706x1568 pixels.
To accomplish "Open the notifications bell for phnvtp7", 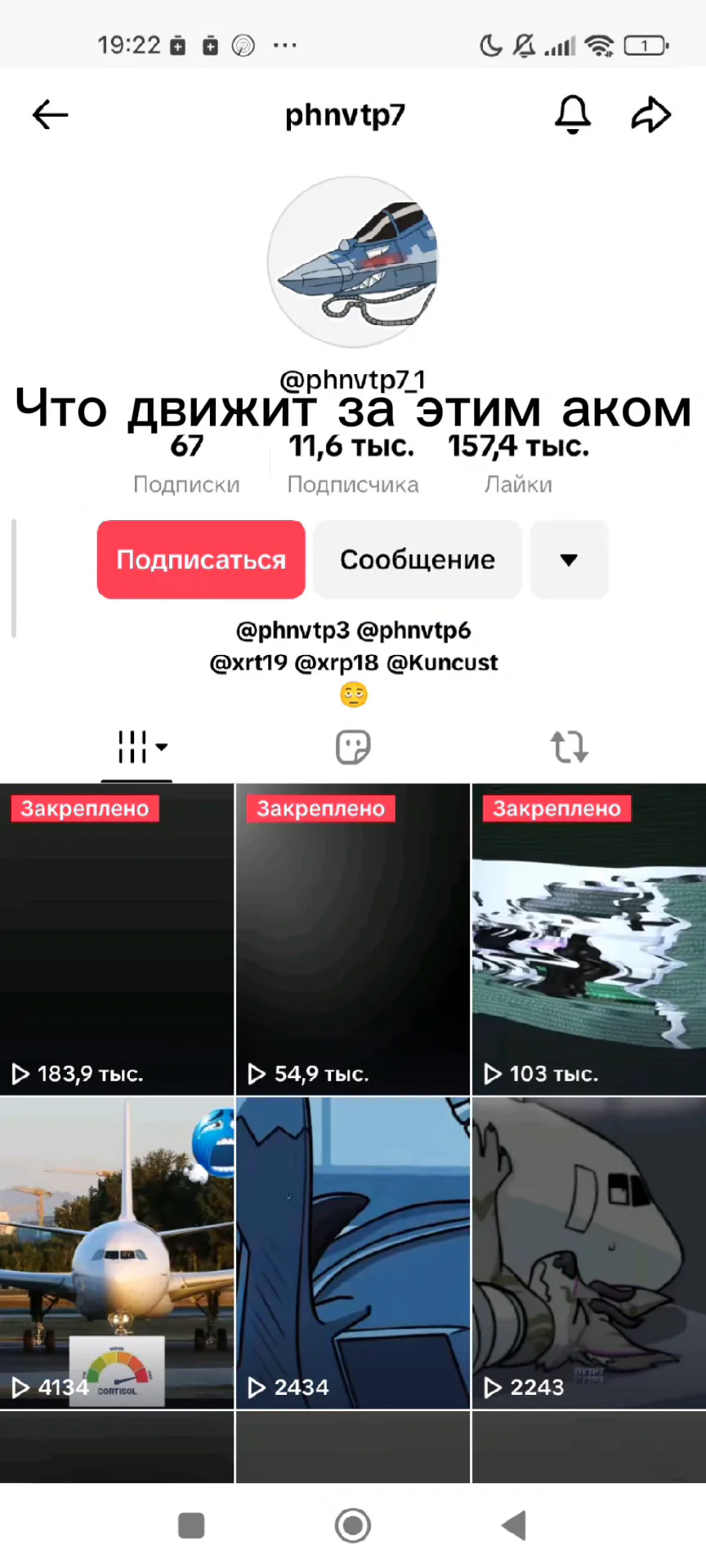I will pyautogui.click(x=573, y=114).
